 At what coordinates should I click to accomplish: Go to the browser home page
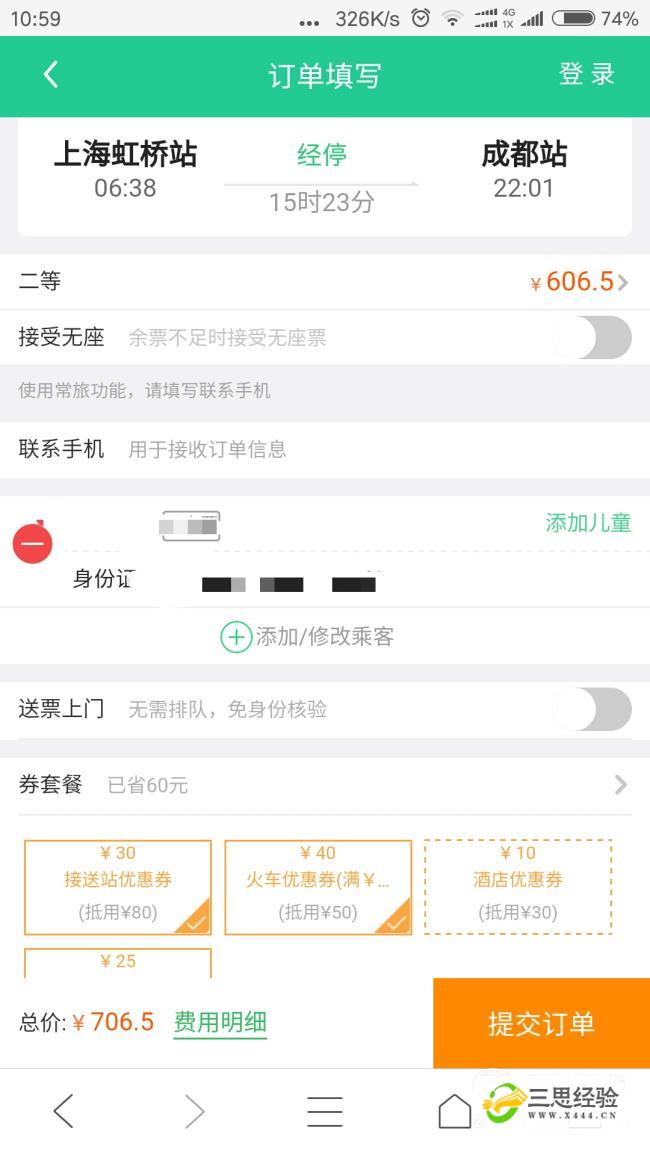tap(455, 1111)
